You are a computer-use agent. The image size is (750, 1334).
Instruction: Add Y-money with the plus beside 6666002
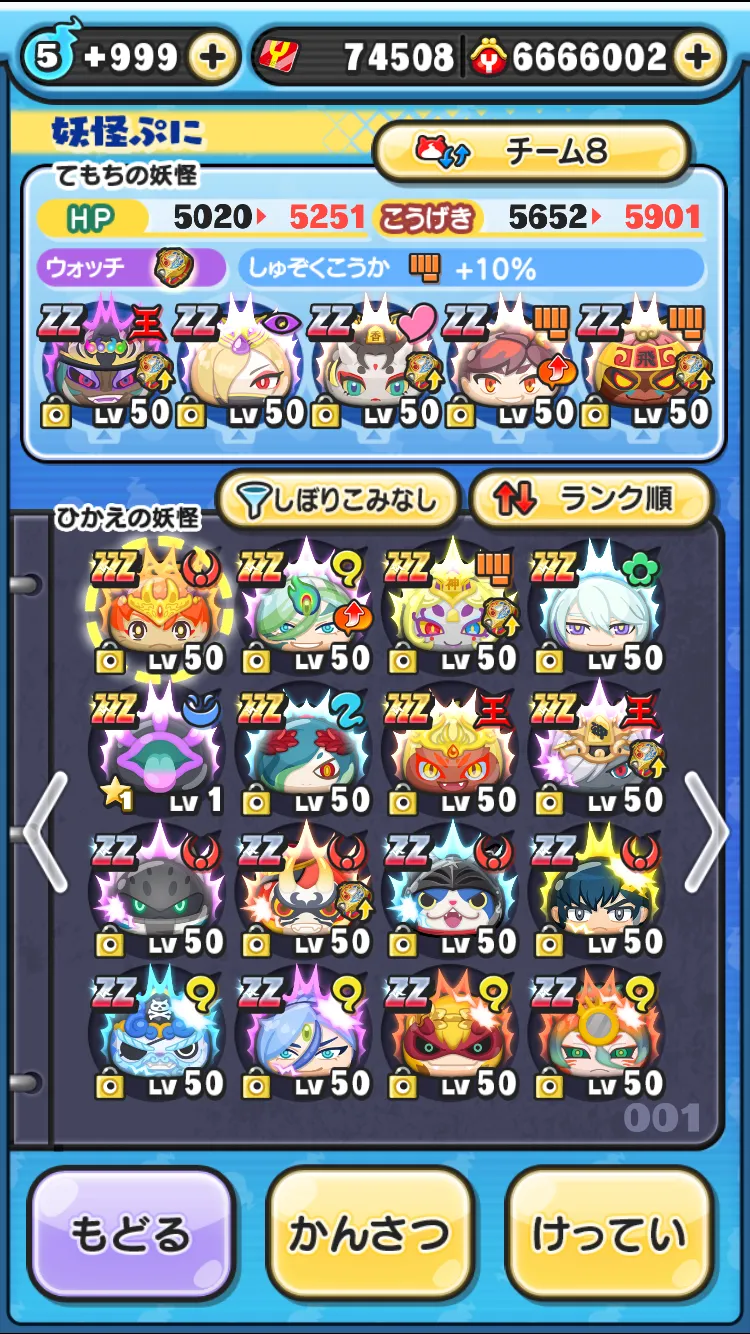[698, 57]
